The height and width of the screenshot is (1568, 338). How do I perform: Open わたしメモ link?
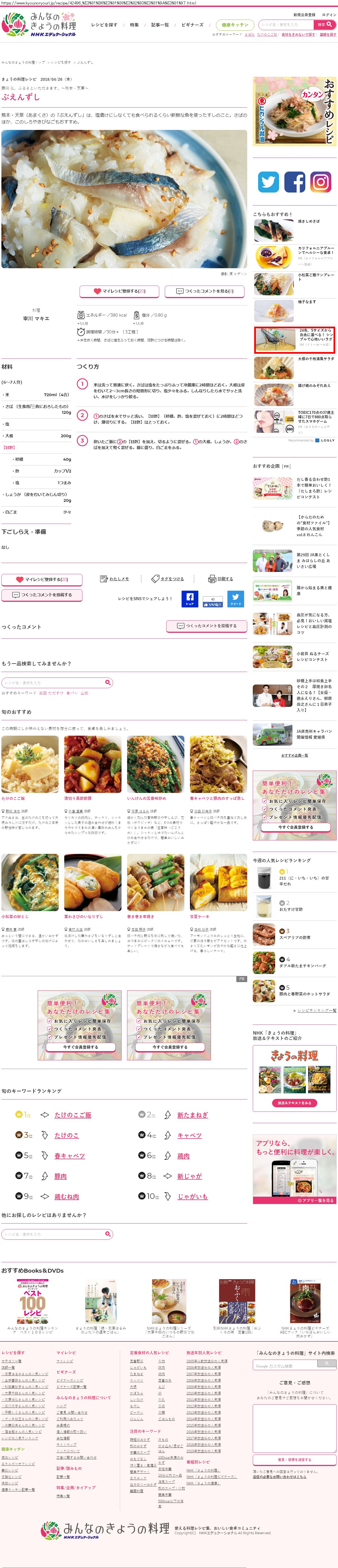tap(119, 579)
